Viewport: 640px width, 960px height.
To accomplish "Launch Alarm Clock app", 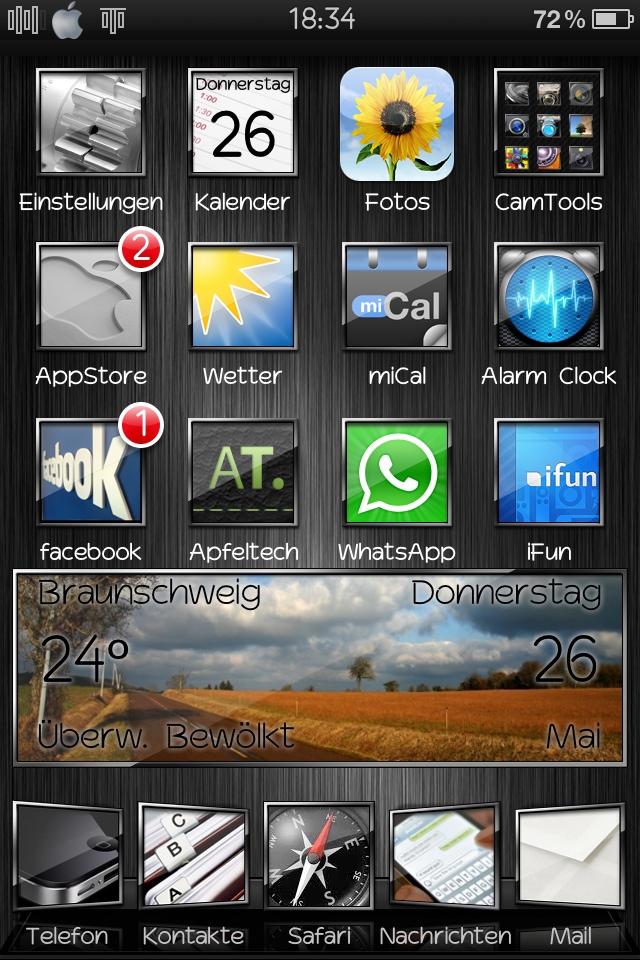I will click(x=549, y=297).
